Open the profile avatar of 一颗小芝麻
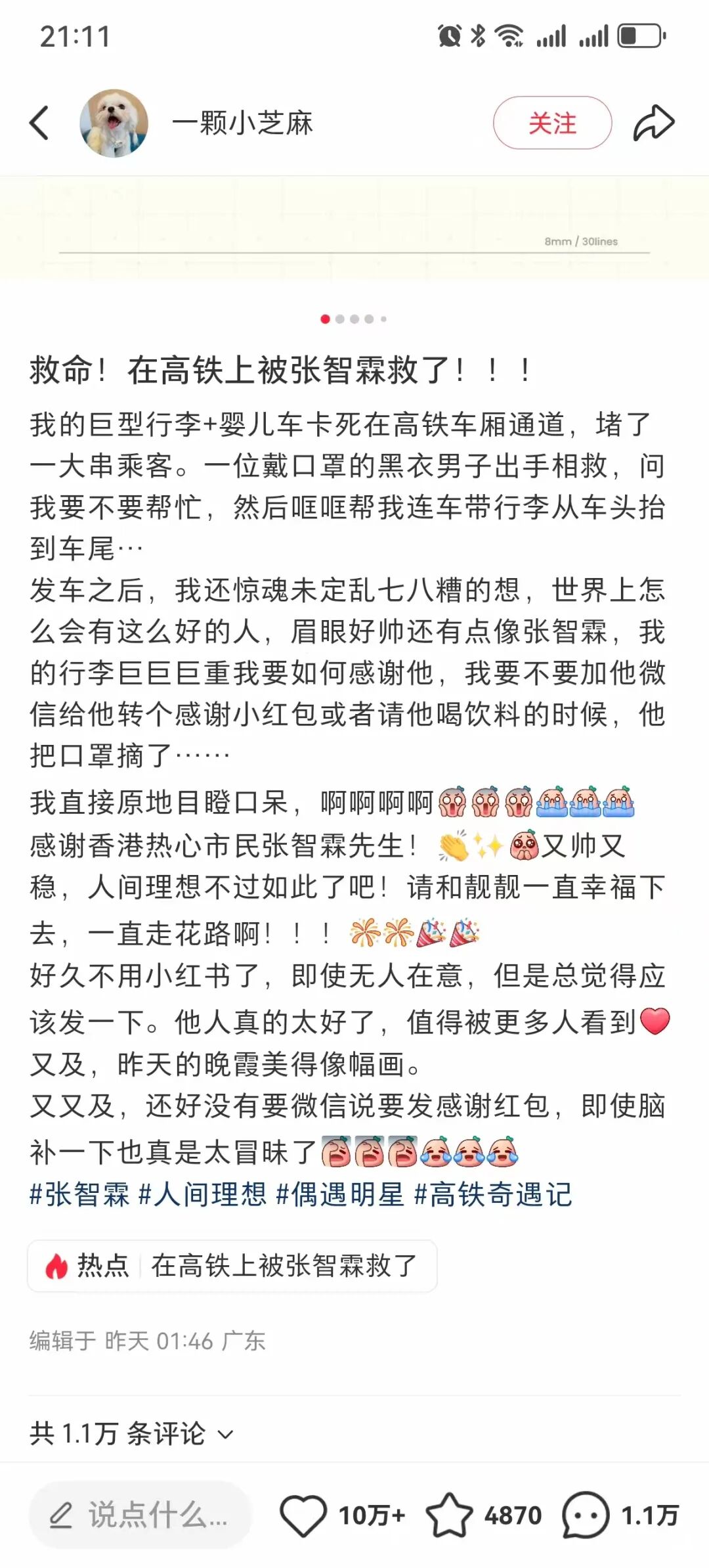709x1568 pixels. click(x=114, y=123)
